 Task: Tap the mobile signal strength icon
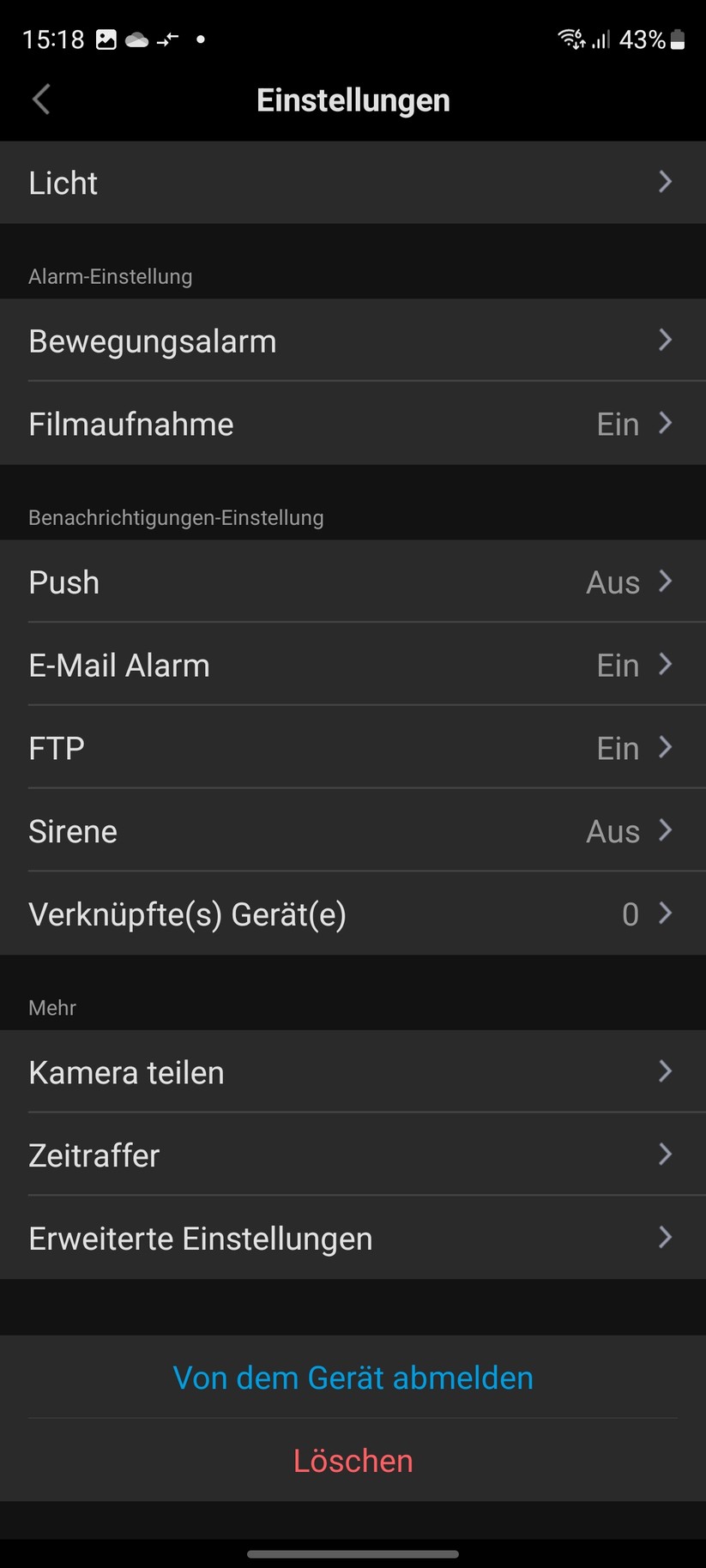coord(600,39)
